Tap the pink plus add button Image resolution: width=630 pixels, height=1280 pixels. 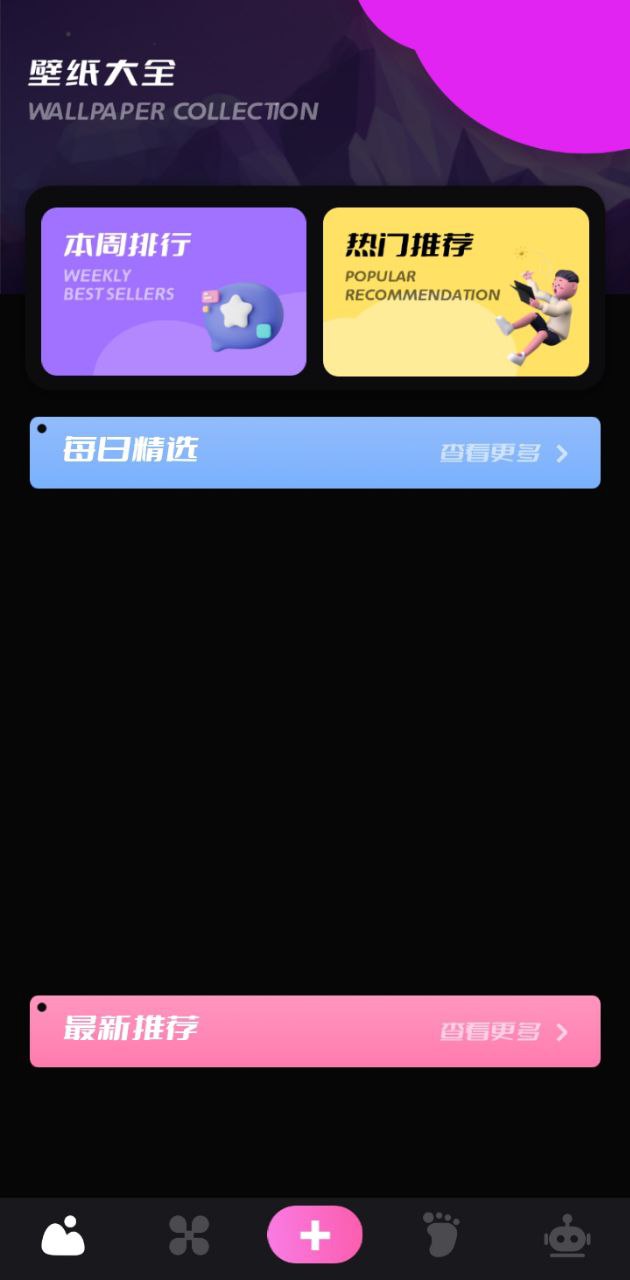click(315, 1235)
